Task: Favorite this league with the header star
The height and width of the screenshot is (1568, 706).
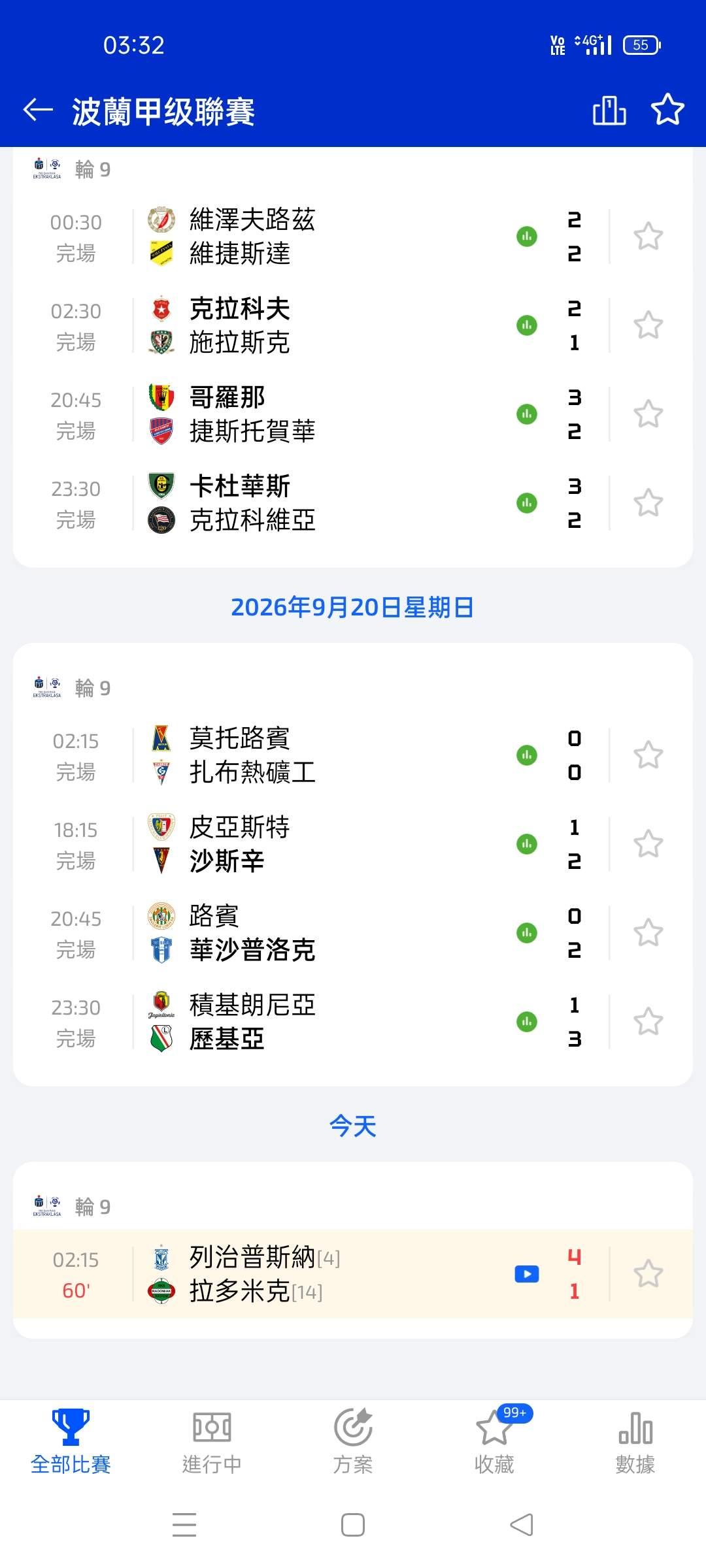Action: 667,109
